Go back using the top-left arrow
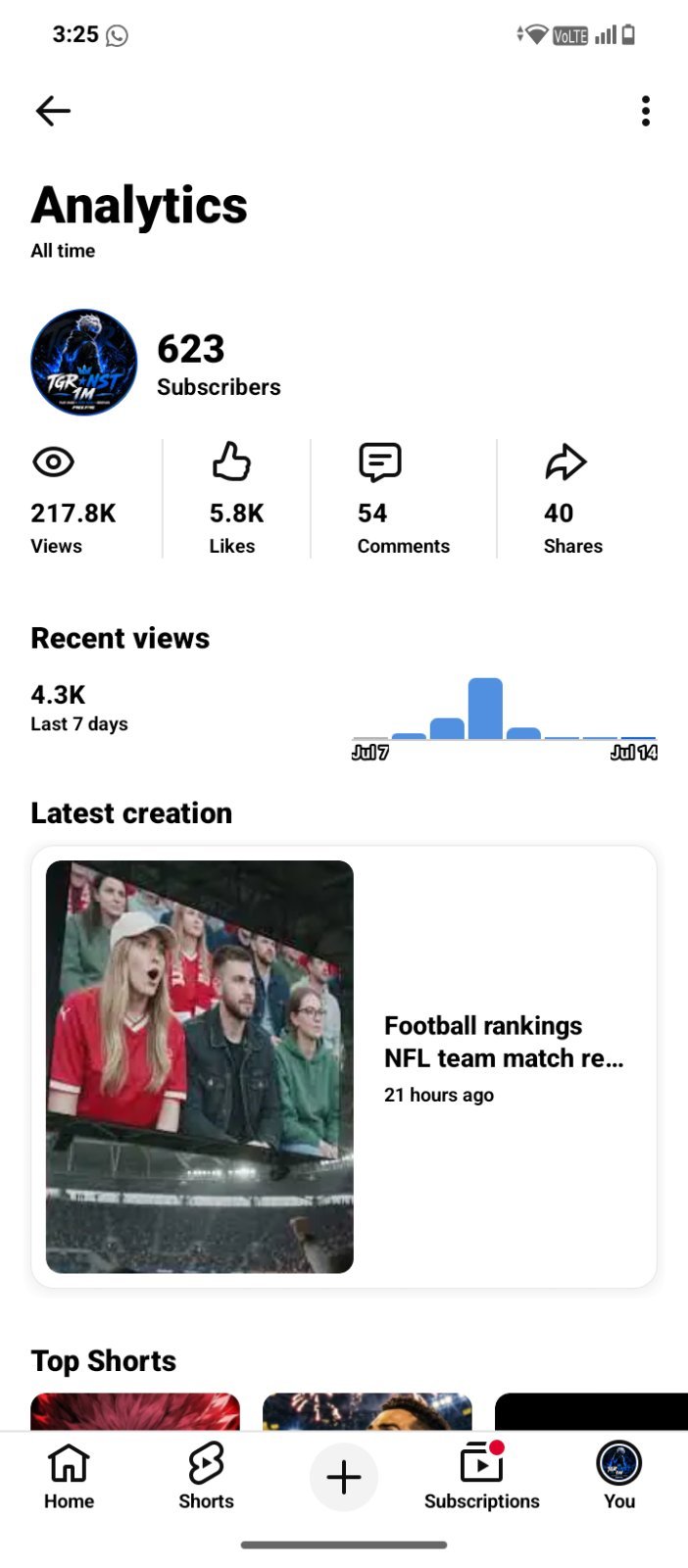The image size is (688, 1568). 53,111
